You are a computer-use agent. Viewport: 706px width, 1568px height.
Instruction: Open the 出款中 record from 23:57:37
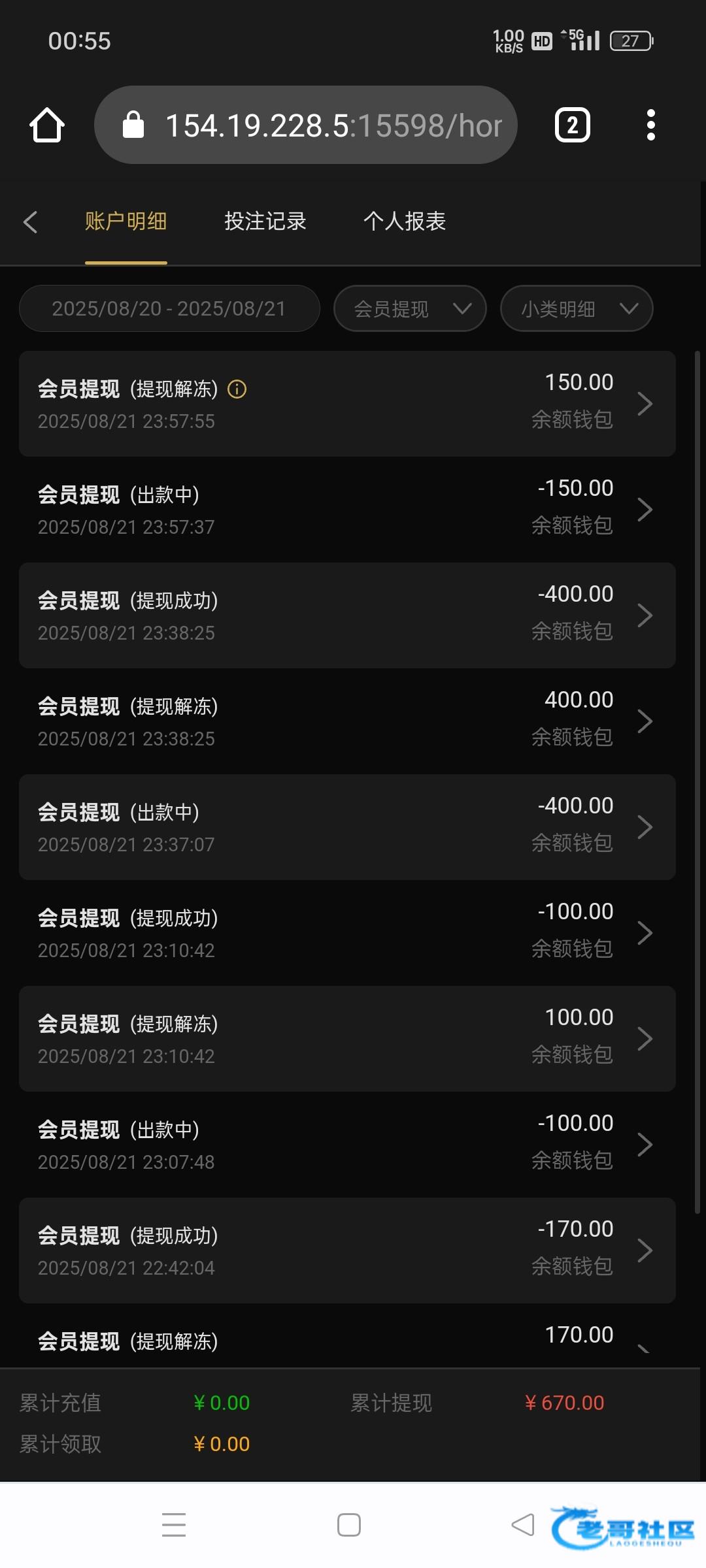[x=347, y=510]
